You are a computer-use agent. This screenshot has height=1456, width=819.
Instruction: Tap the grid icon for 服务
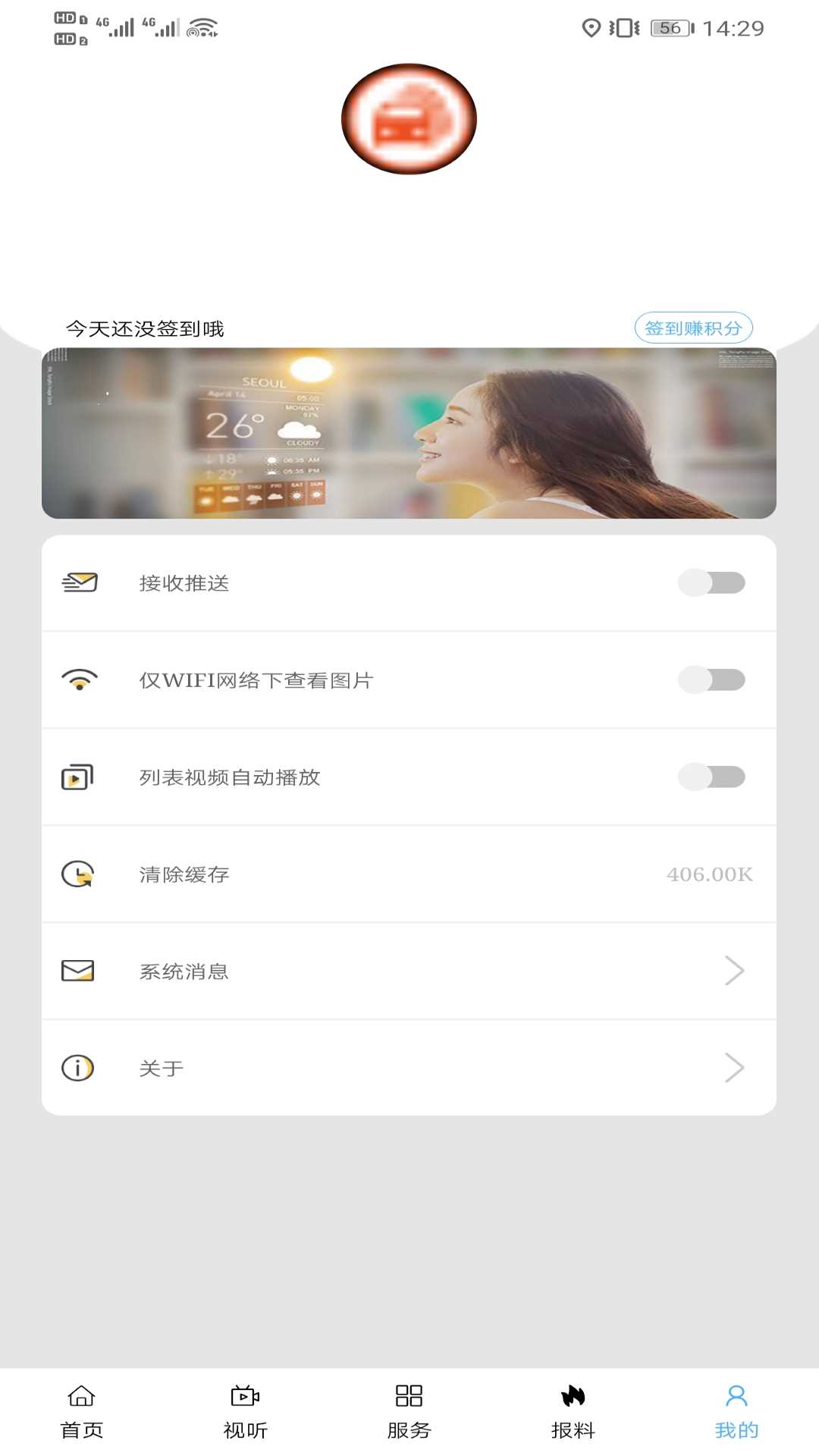coord(409,1396)
